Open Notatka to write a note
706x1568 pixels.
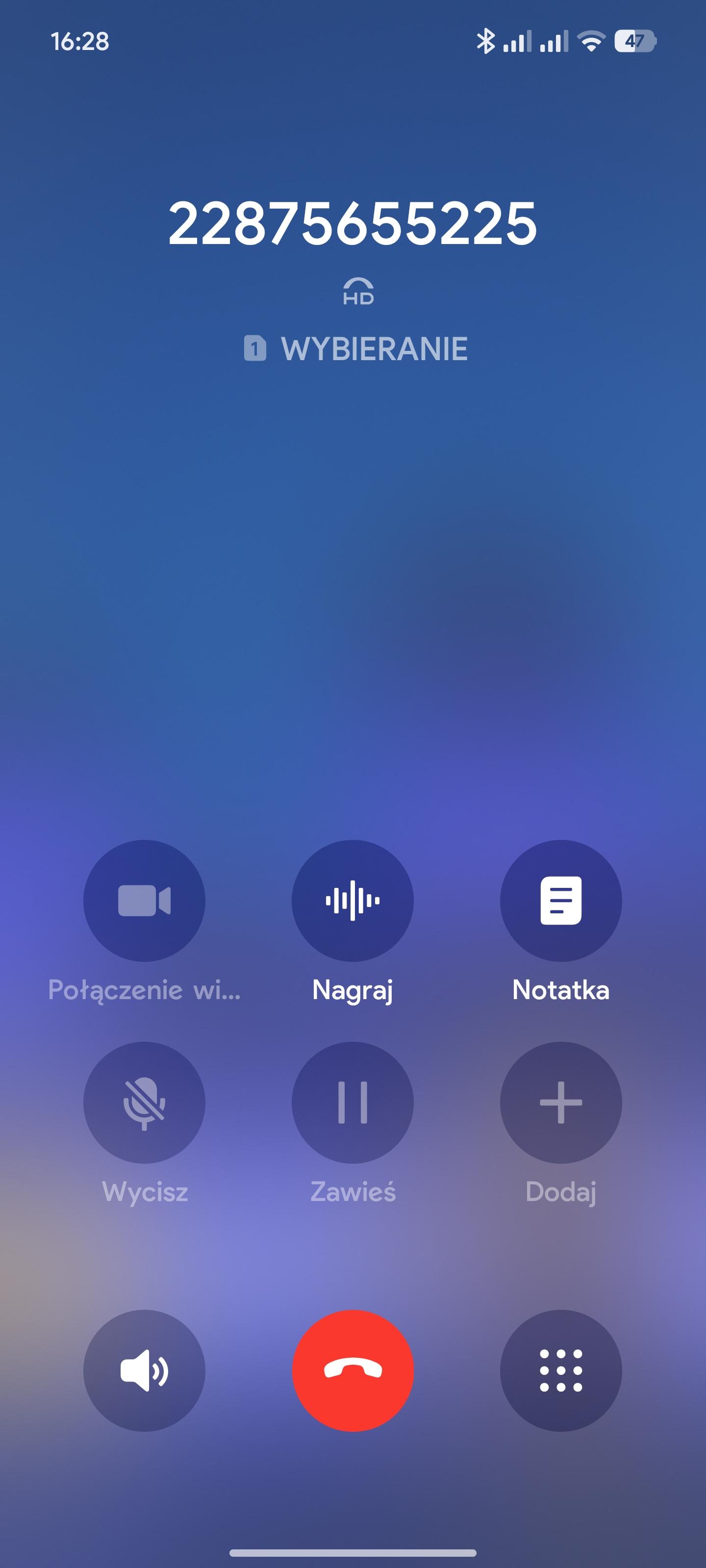560,900
